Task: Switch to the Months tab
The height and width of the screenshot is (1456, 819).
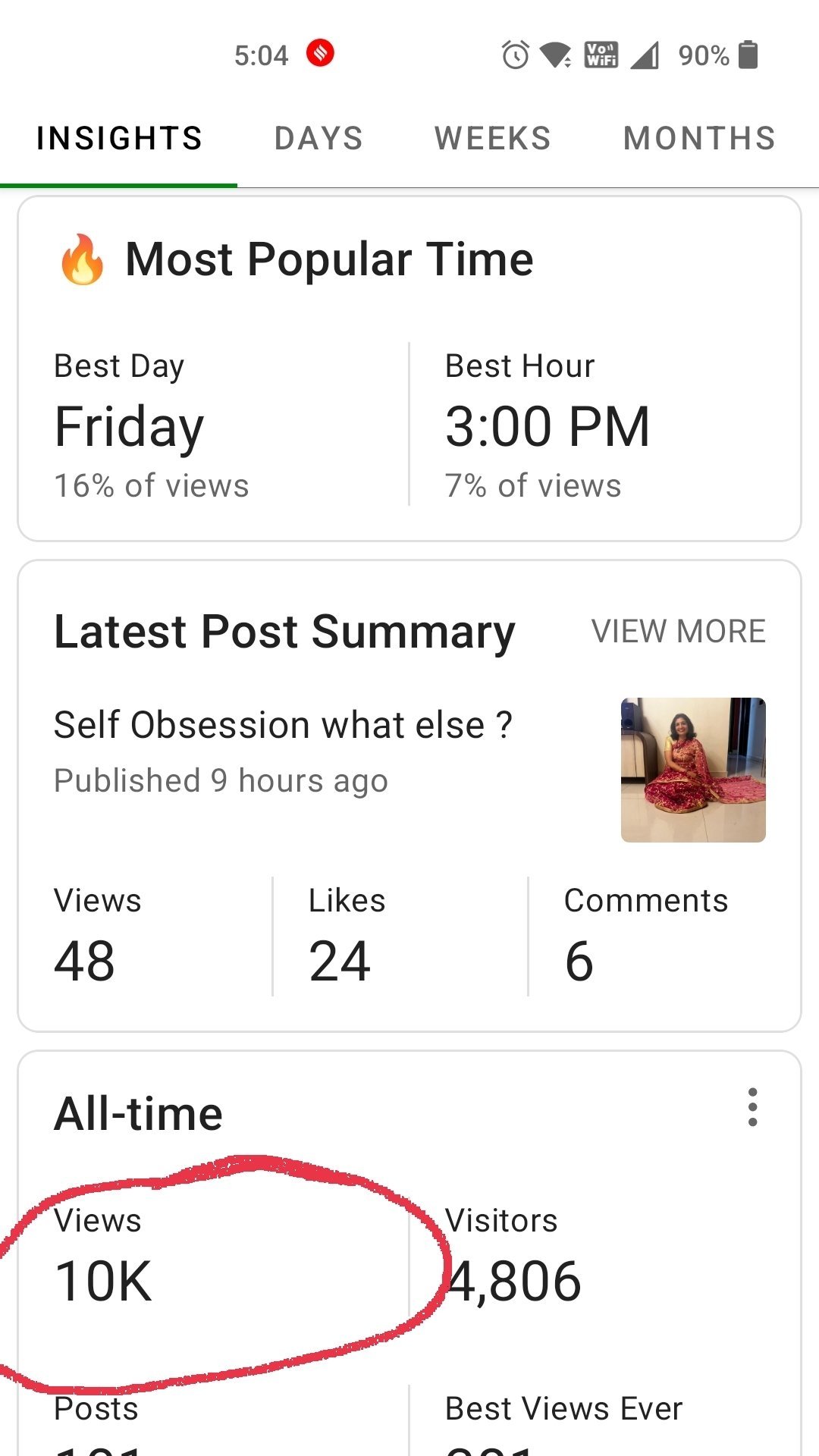Action: pyautogui.click(x=699, y=139)
